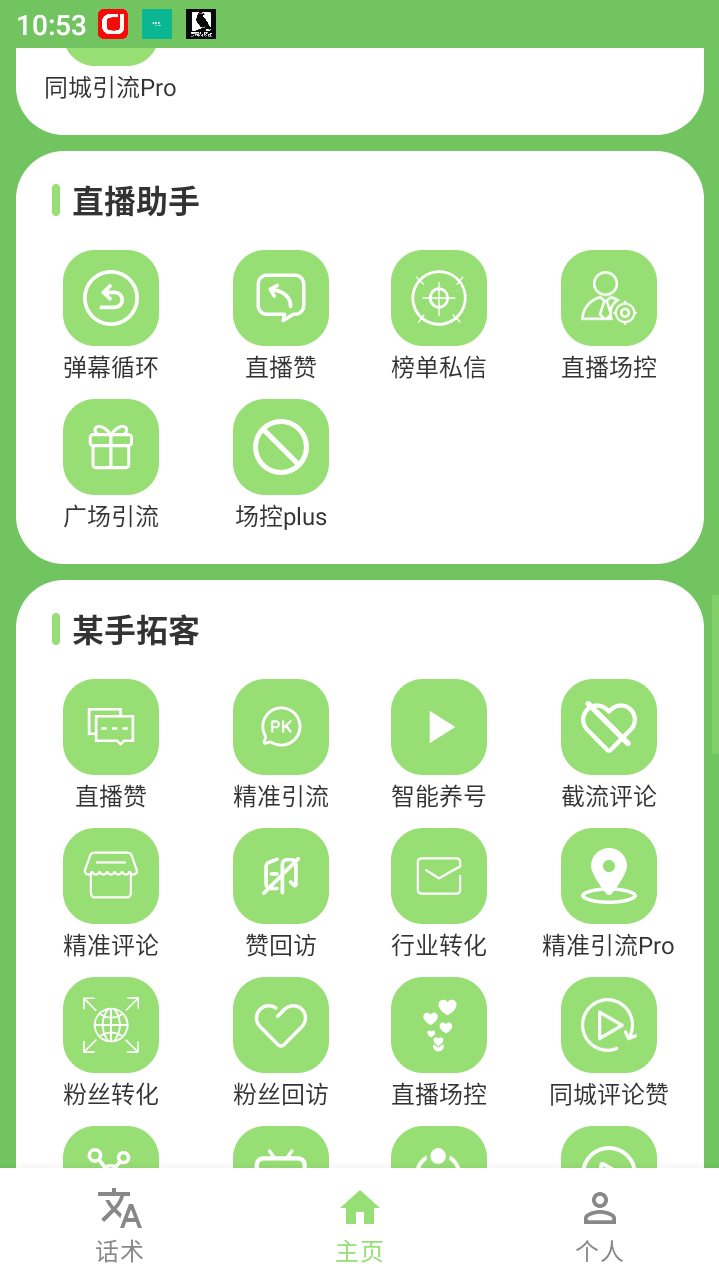Open 直播赞 under 直播助手

coord(281,298)
